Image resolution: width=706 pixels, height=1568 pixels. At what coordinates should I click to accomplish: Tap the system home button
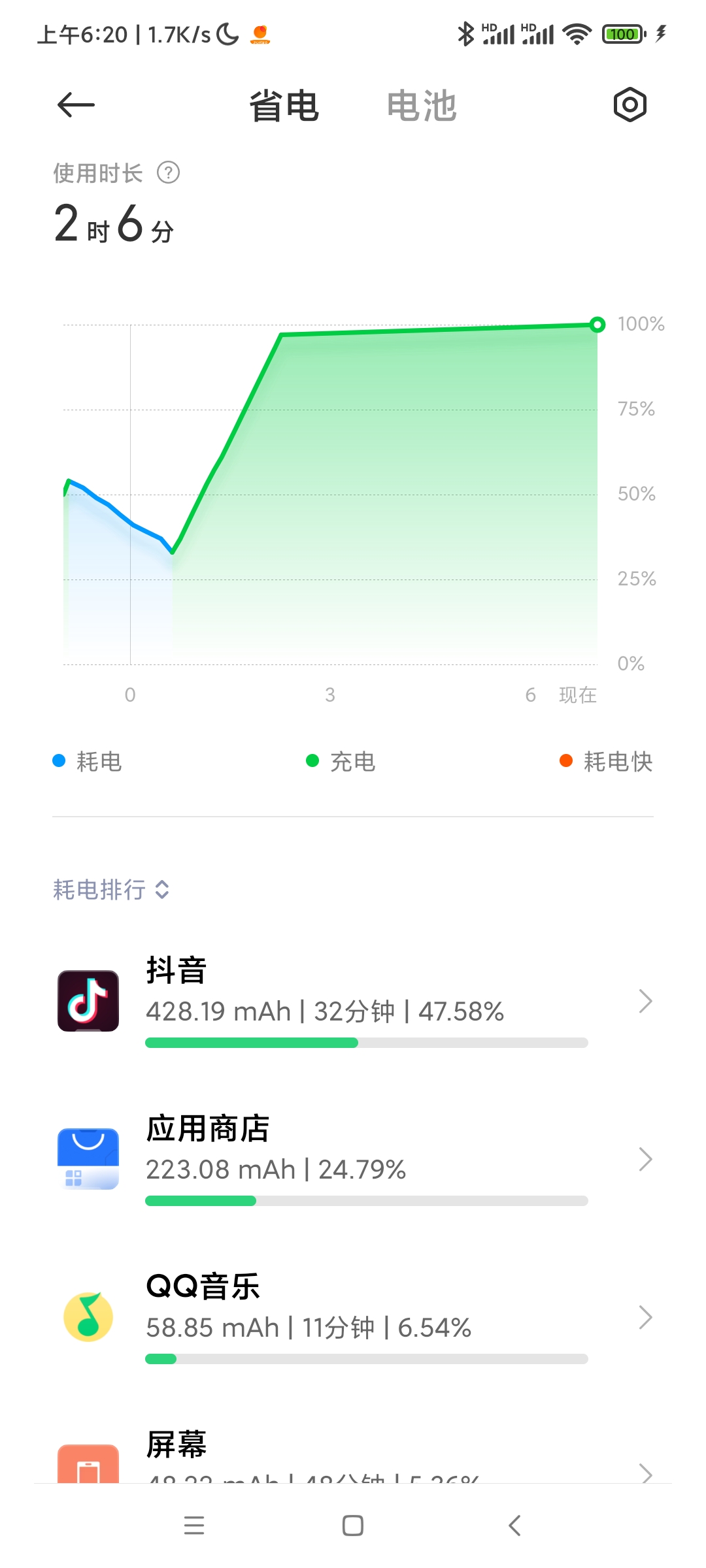coord(353,1526)
